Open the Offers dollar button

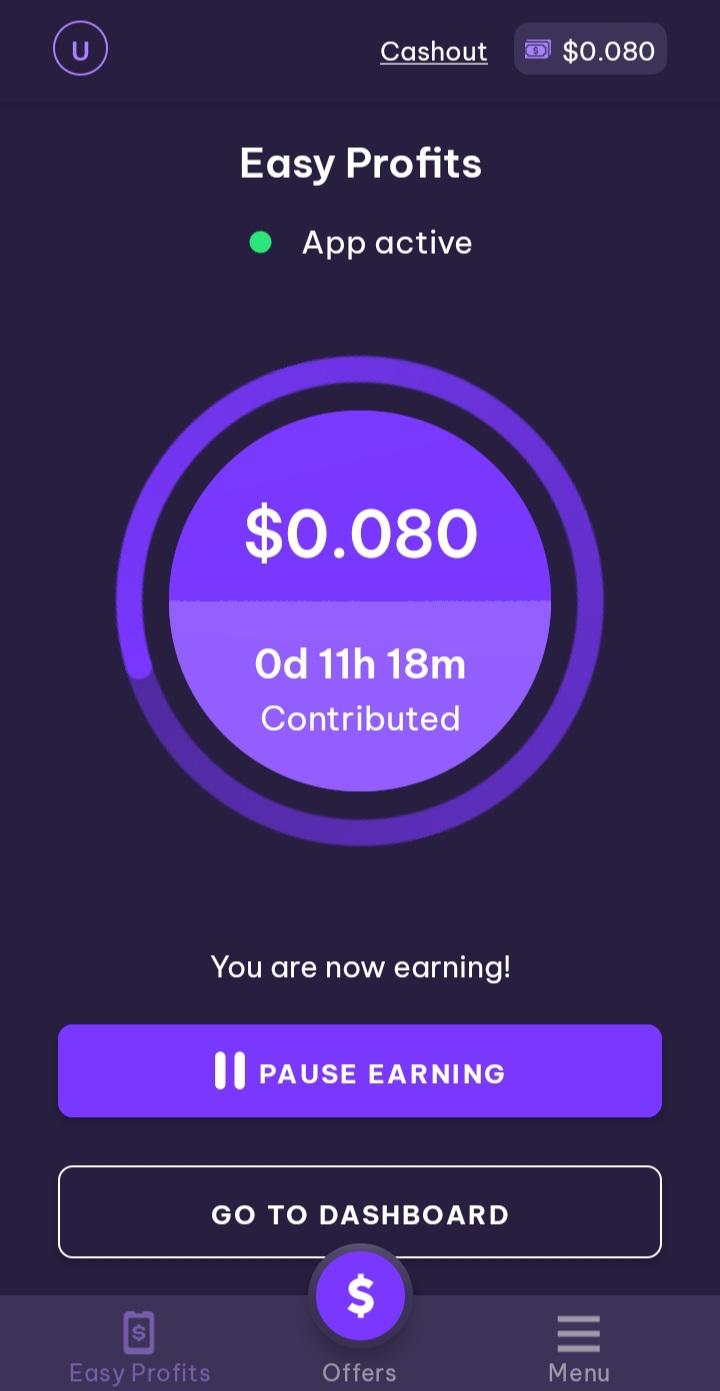point(360,1297)
